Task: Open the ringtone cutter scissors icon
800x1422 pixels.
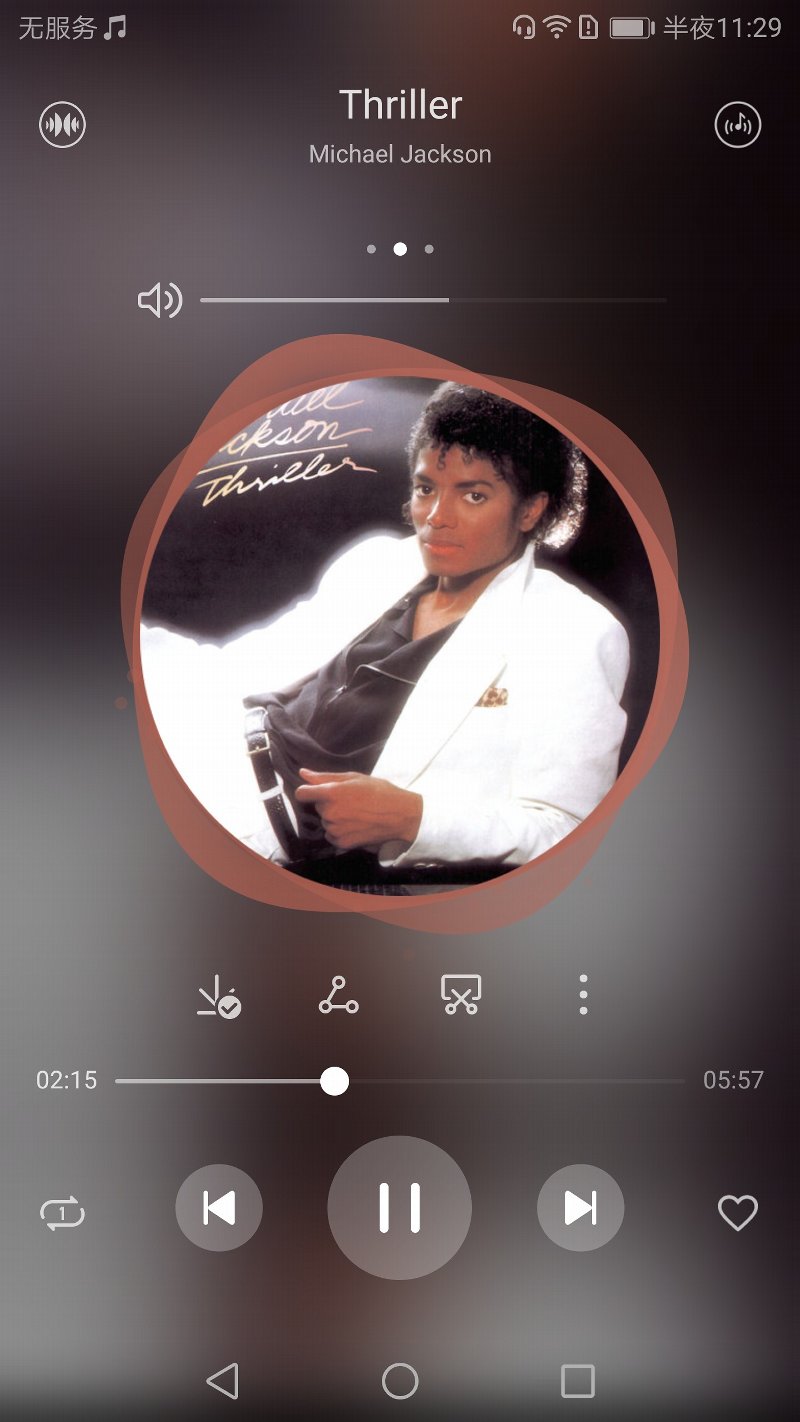Action: point(461,996)
